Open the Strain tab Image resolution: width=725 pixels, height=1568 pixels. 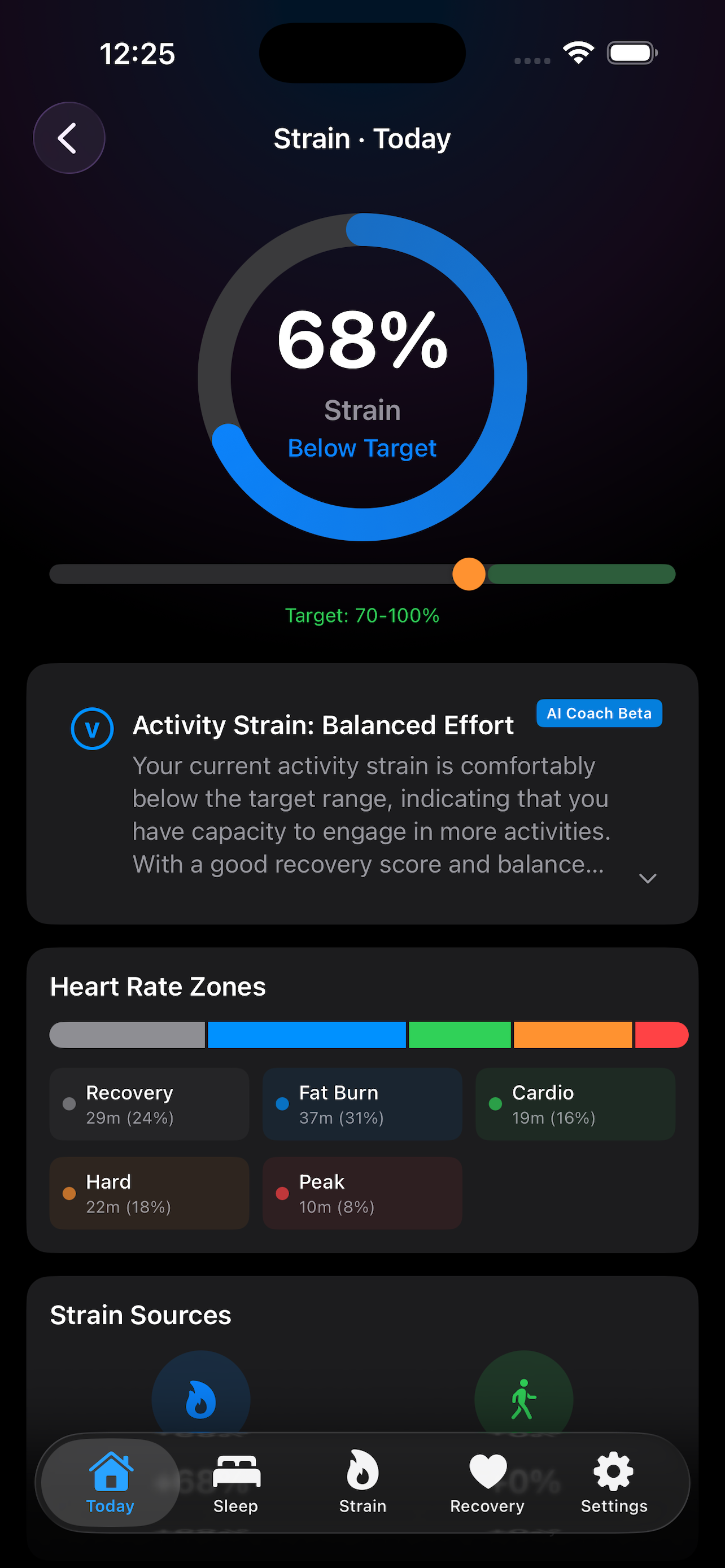click(x=363, y=1482)
